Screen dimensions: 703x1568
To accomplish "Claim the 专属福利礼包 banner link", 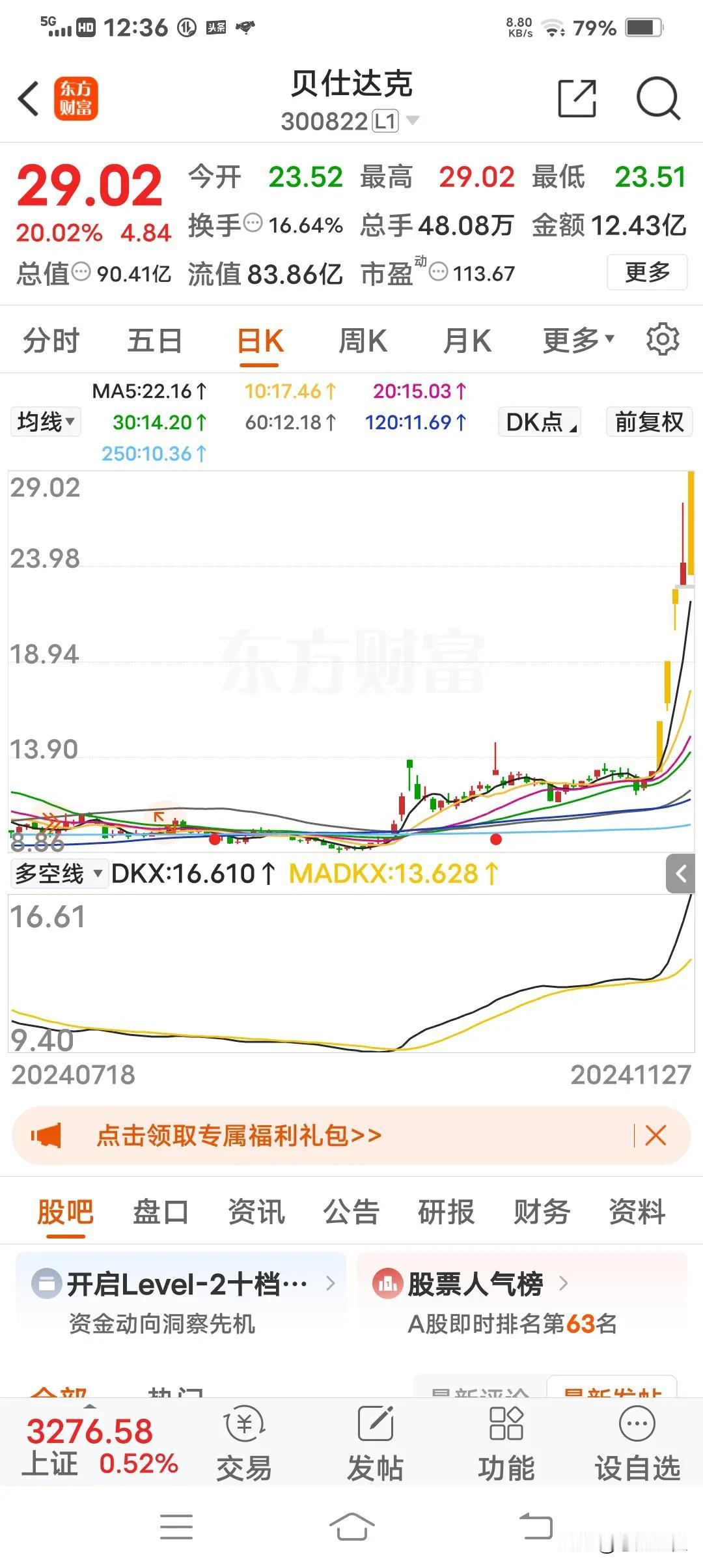I will click(x=239, y=1135).
